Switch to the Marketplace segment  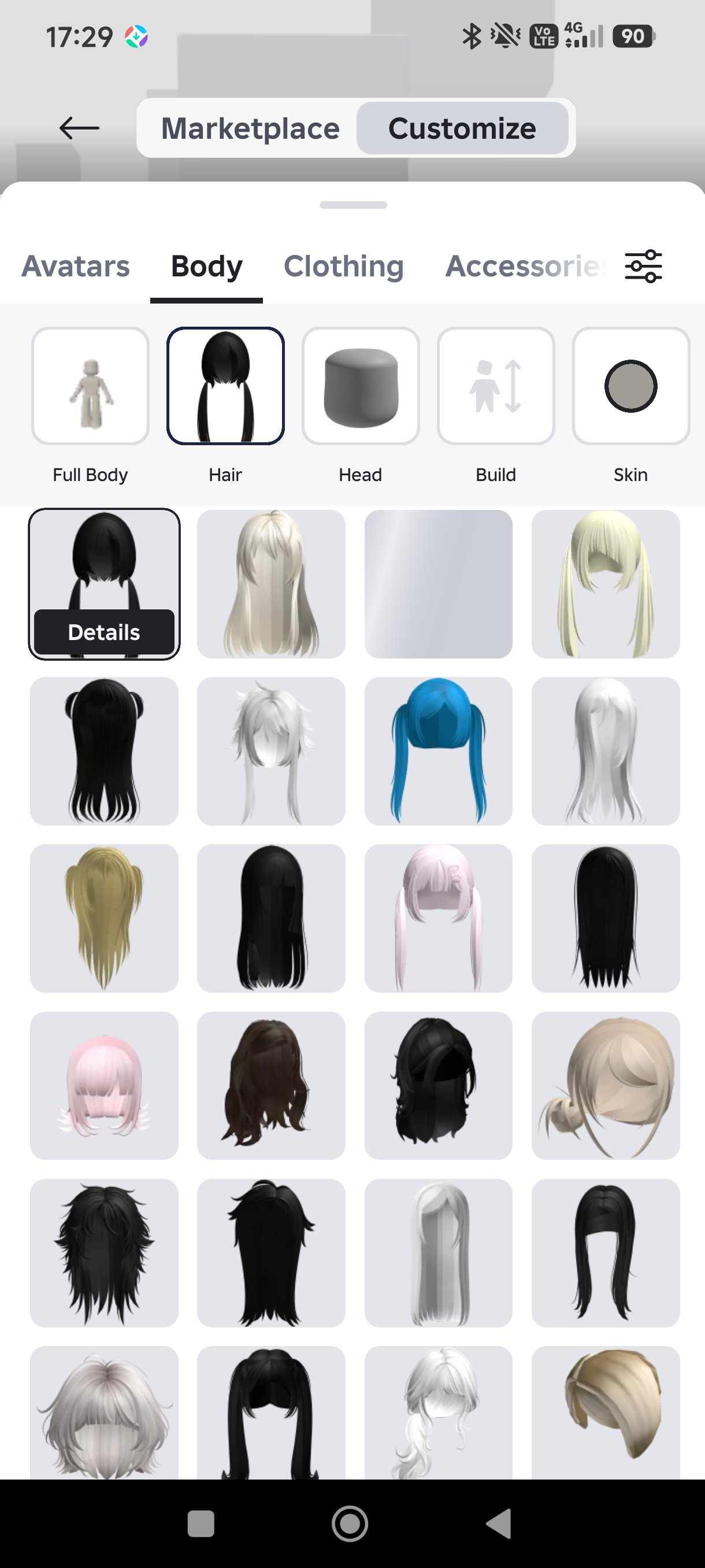(250, 128)
